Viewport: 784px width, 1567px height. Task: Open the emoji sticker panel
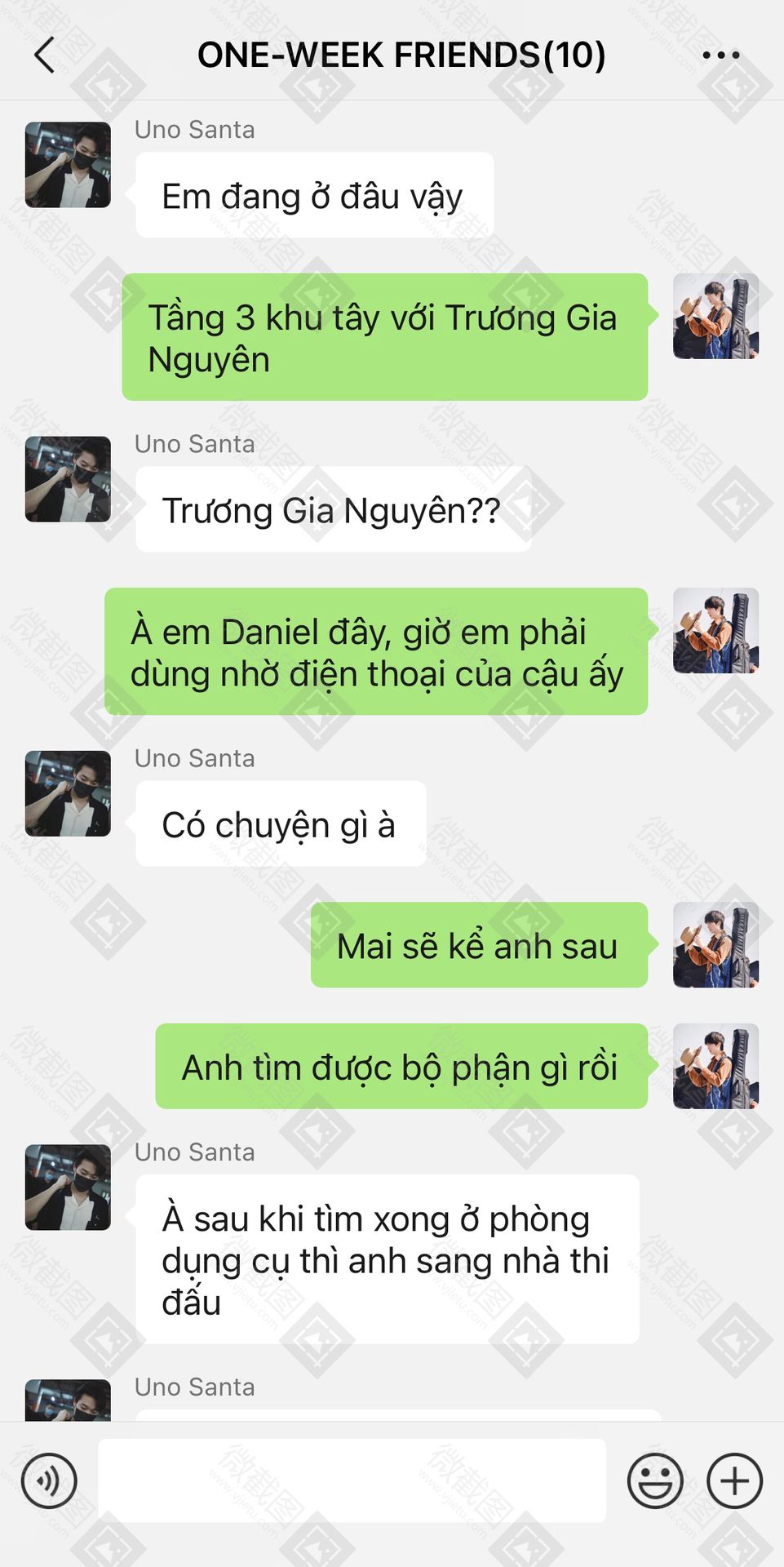click(654, 1480)
